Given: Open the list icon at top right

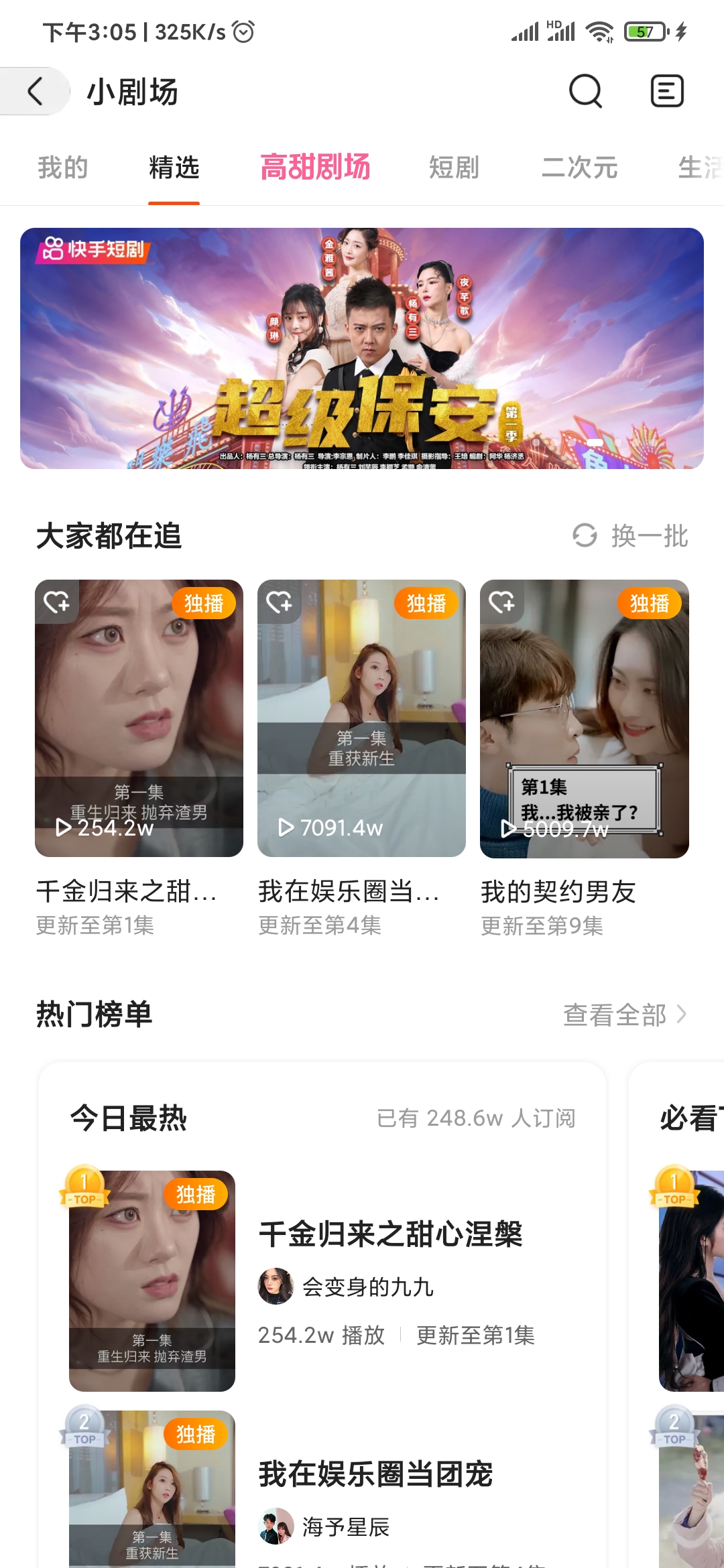Looking at the screenshot, I should tap(667, 91).
